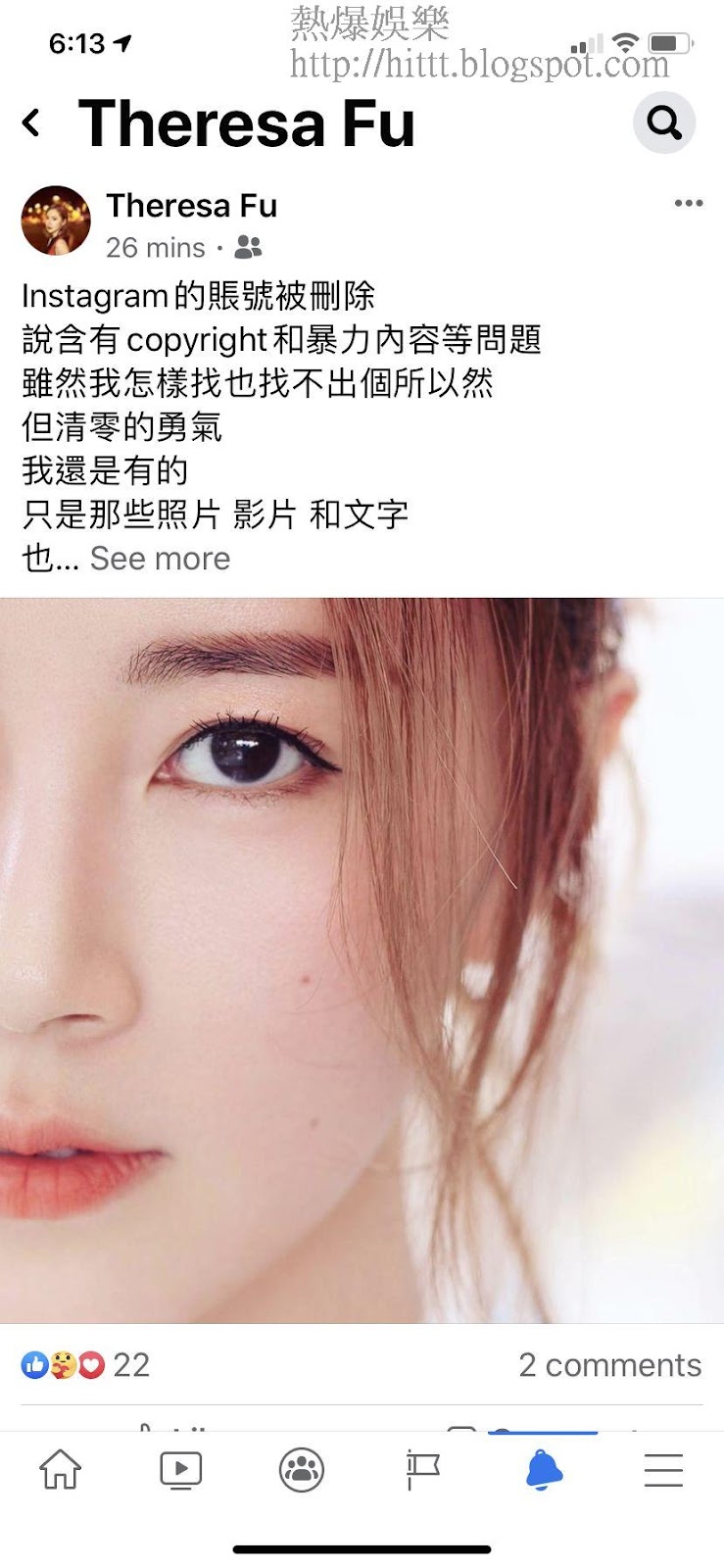Open search on Theresa Fu's page
Viewport: 724px width, 1568px height.
point(664,122)
